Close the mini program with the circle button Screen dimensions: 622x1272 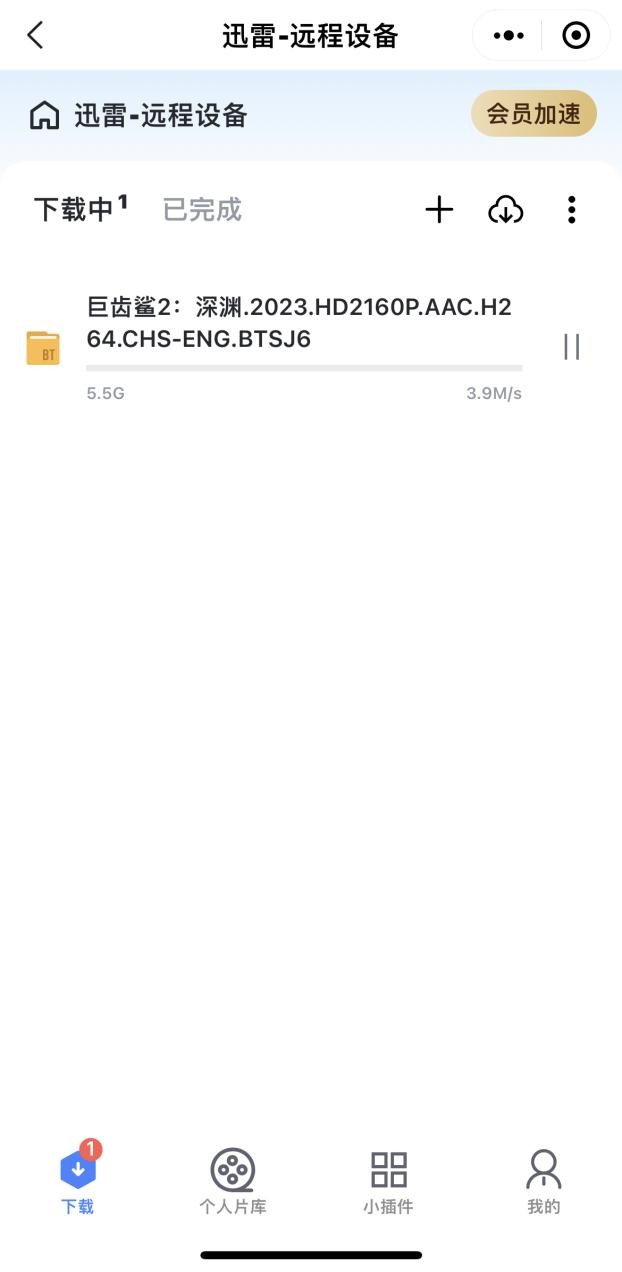pyautogui.click(x=576, y=36)
